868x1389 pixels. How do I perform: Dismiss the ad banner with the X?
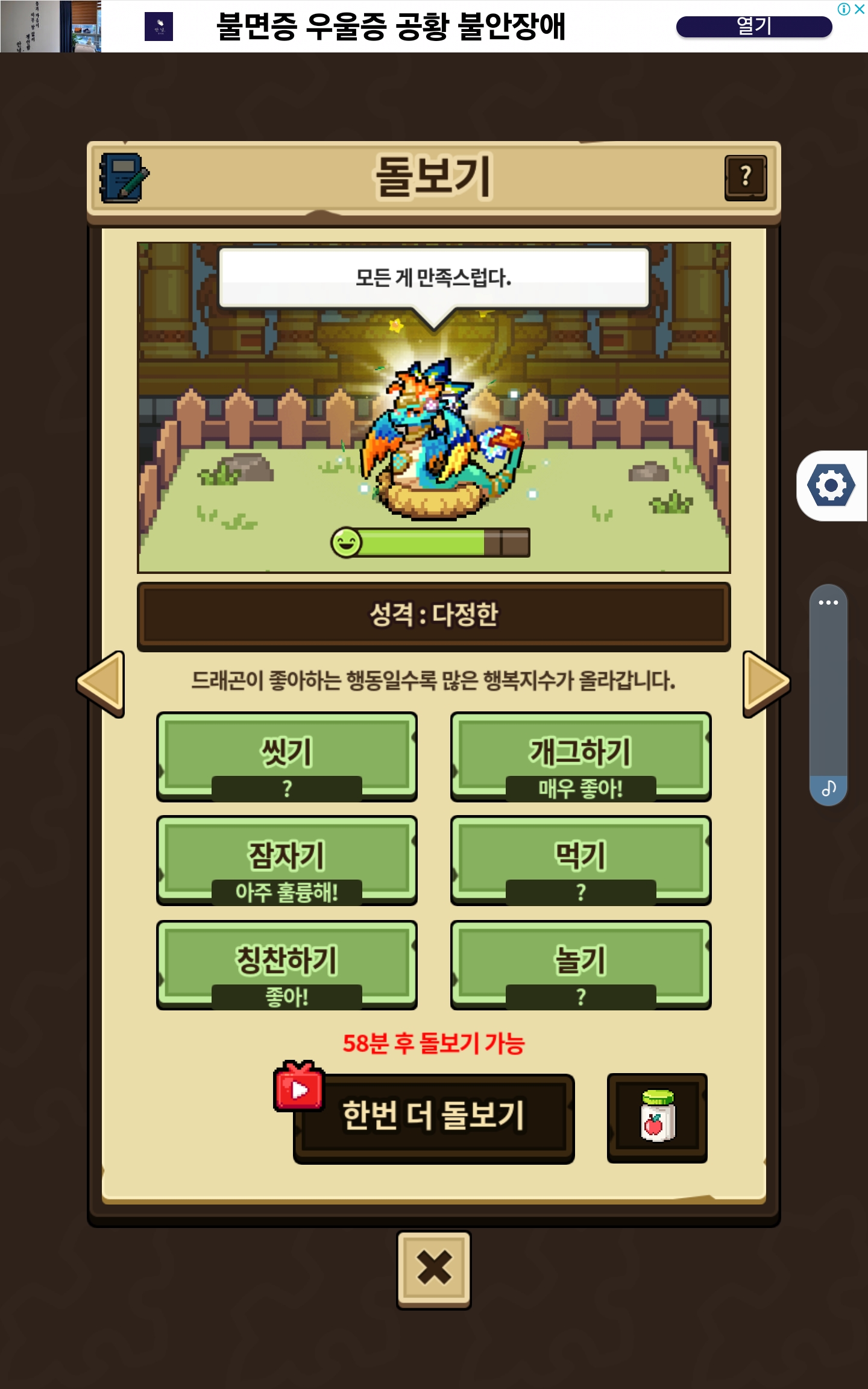[x=860, y=9]
